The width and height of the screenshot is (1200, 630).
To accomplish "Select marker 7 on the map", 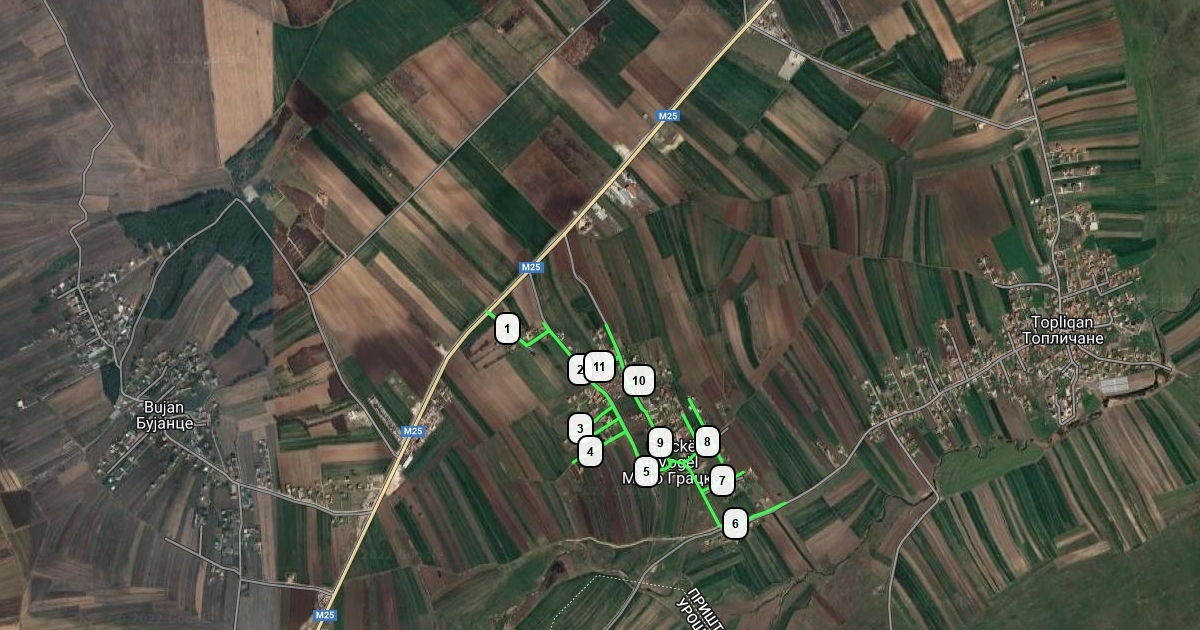I will [x=723, y=480].
